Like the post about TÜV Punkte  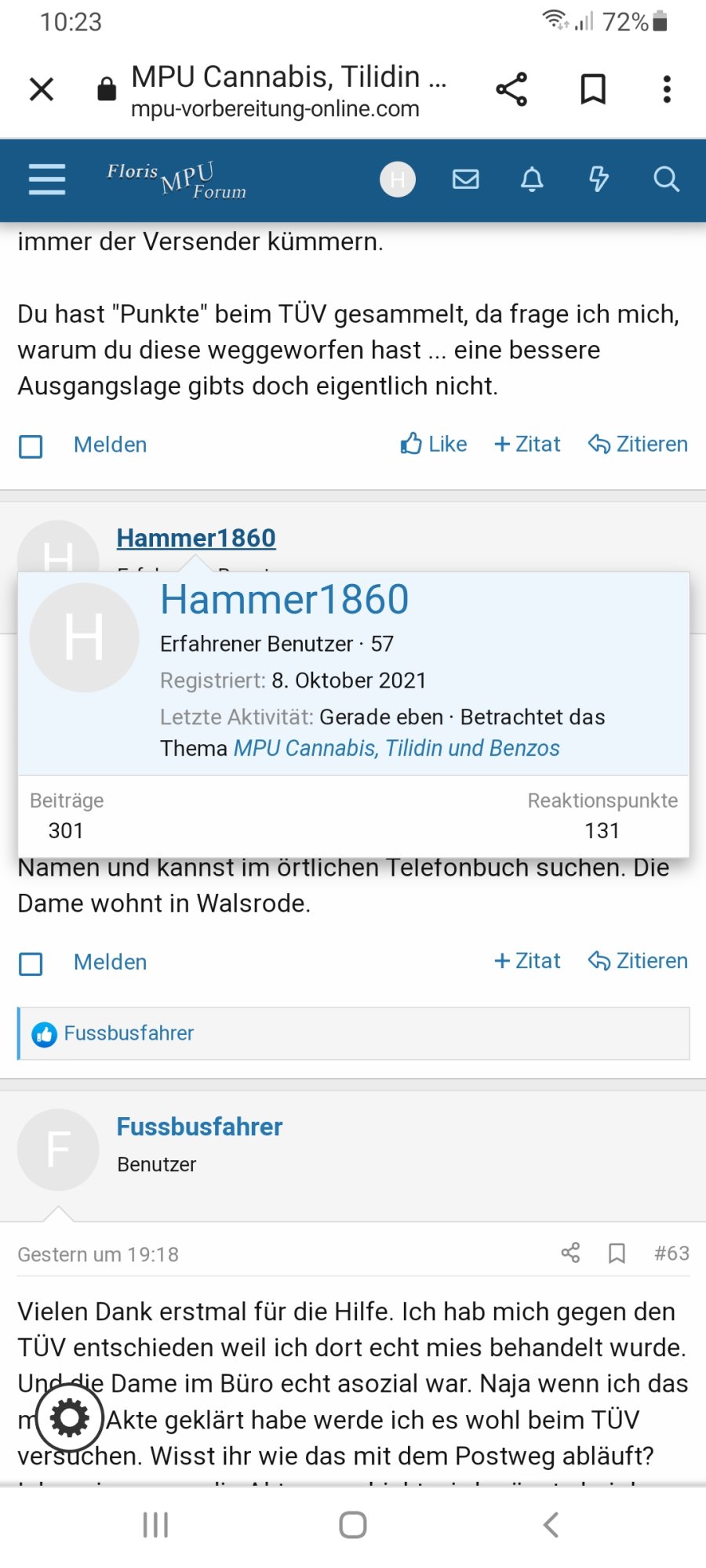(434, 445)
